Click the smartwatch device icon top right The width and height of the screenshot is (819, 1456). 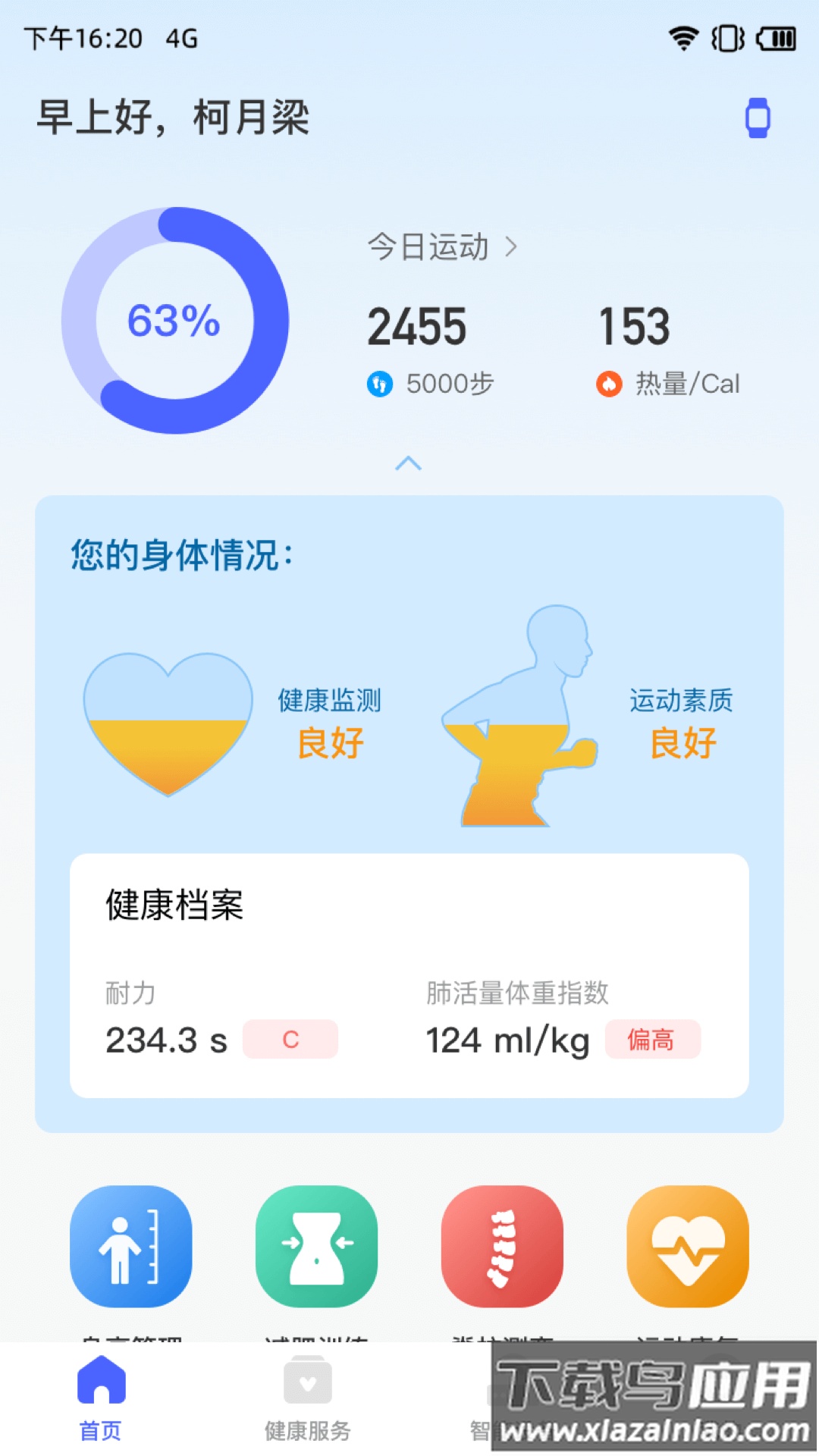coord(757,118)
